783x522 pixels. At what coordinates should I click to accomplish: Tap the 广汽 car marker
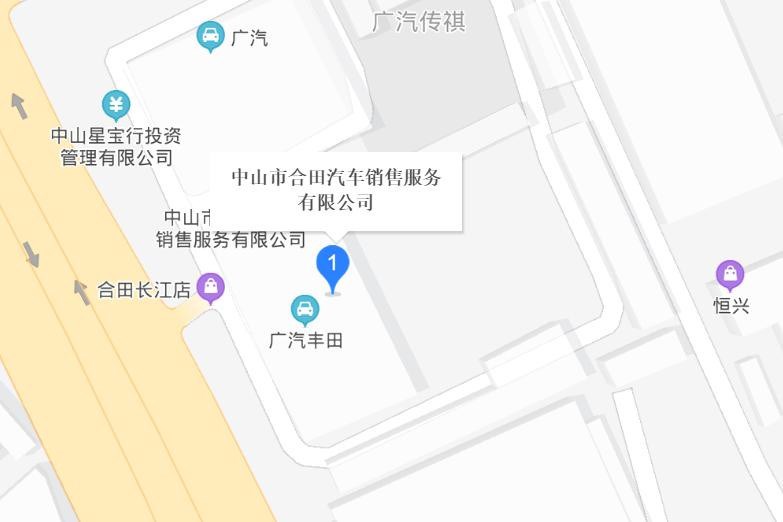tap(210, 38)
